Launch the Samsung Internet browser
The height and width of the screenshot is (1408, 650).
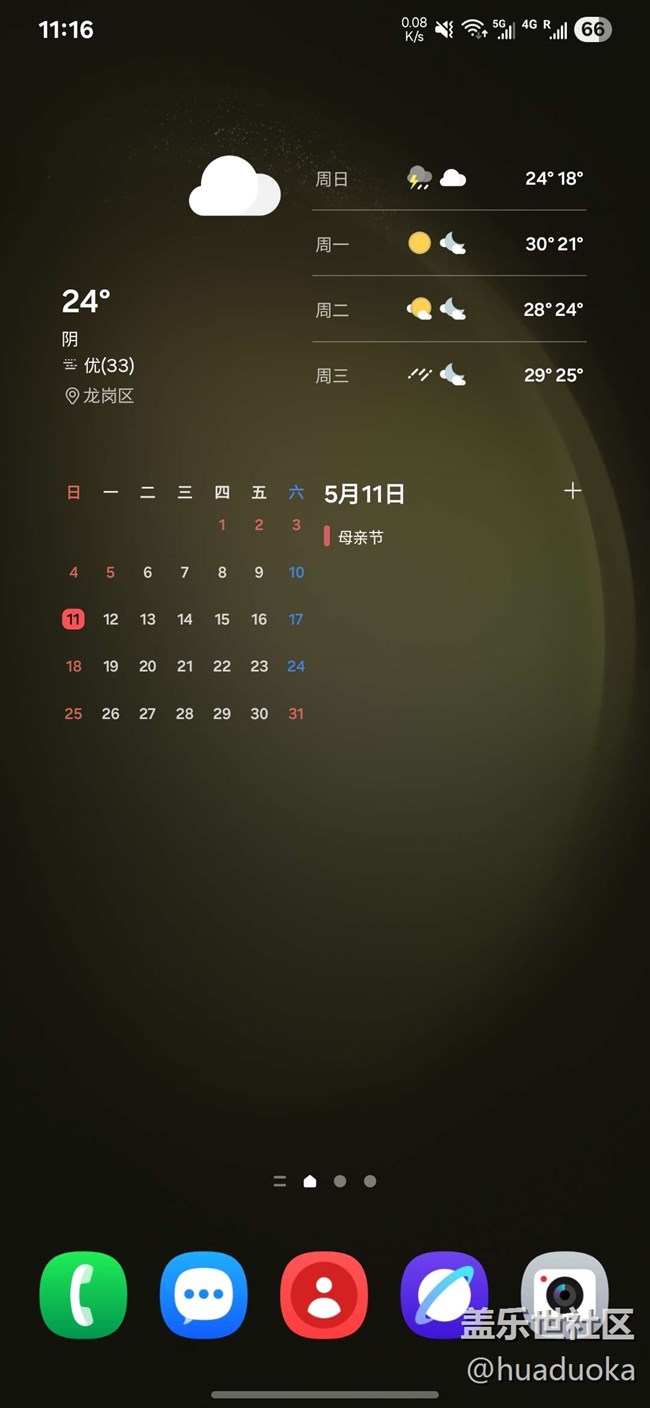(x=444, y=1294)
